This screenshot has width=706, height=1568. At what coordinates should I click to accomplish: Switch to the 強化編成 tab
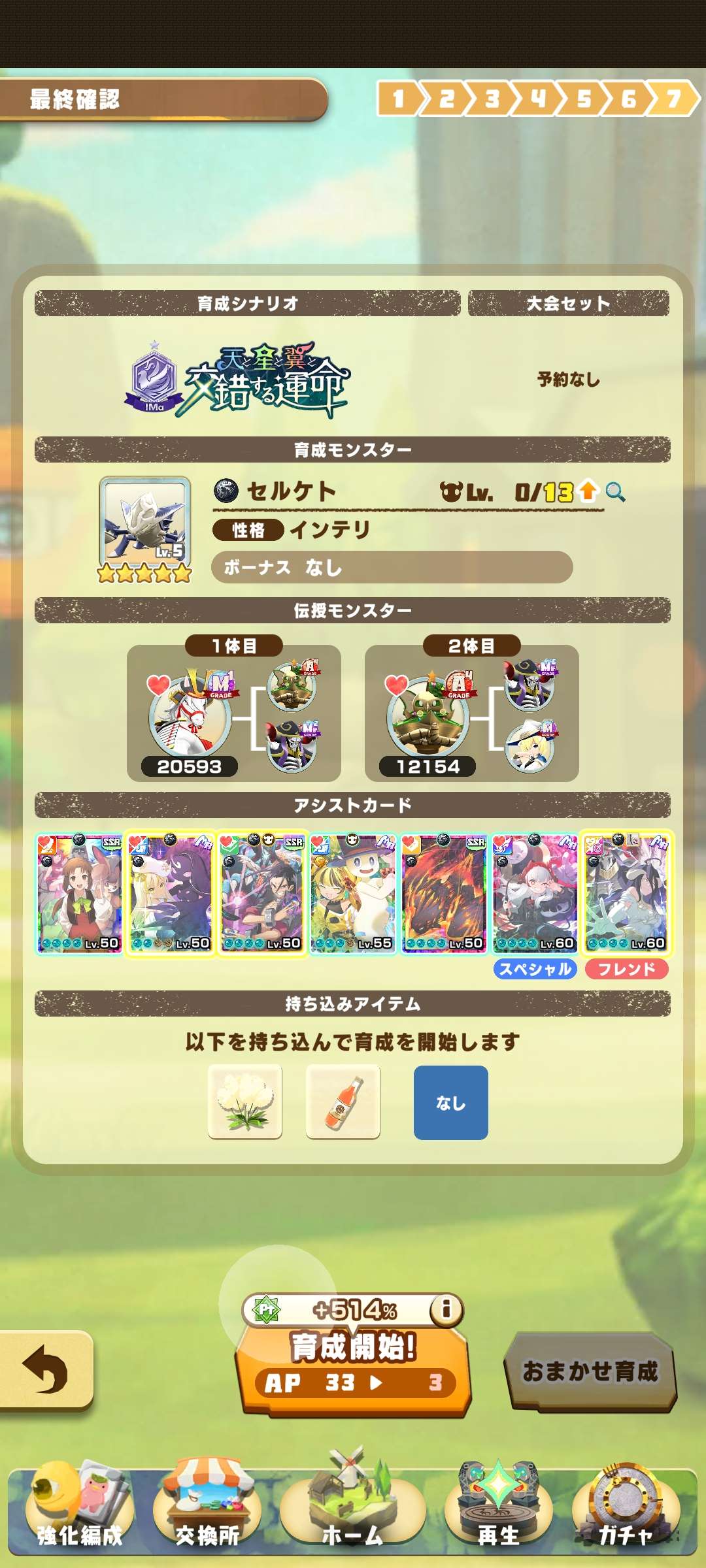[79, 1516]
